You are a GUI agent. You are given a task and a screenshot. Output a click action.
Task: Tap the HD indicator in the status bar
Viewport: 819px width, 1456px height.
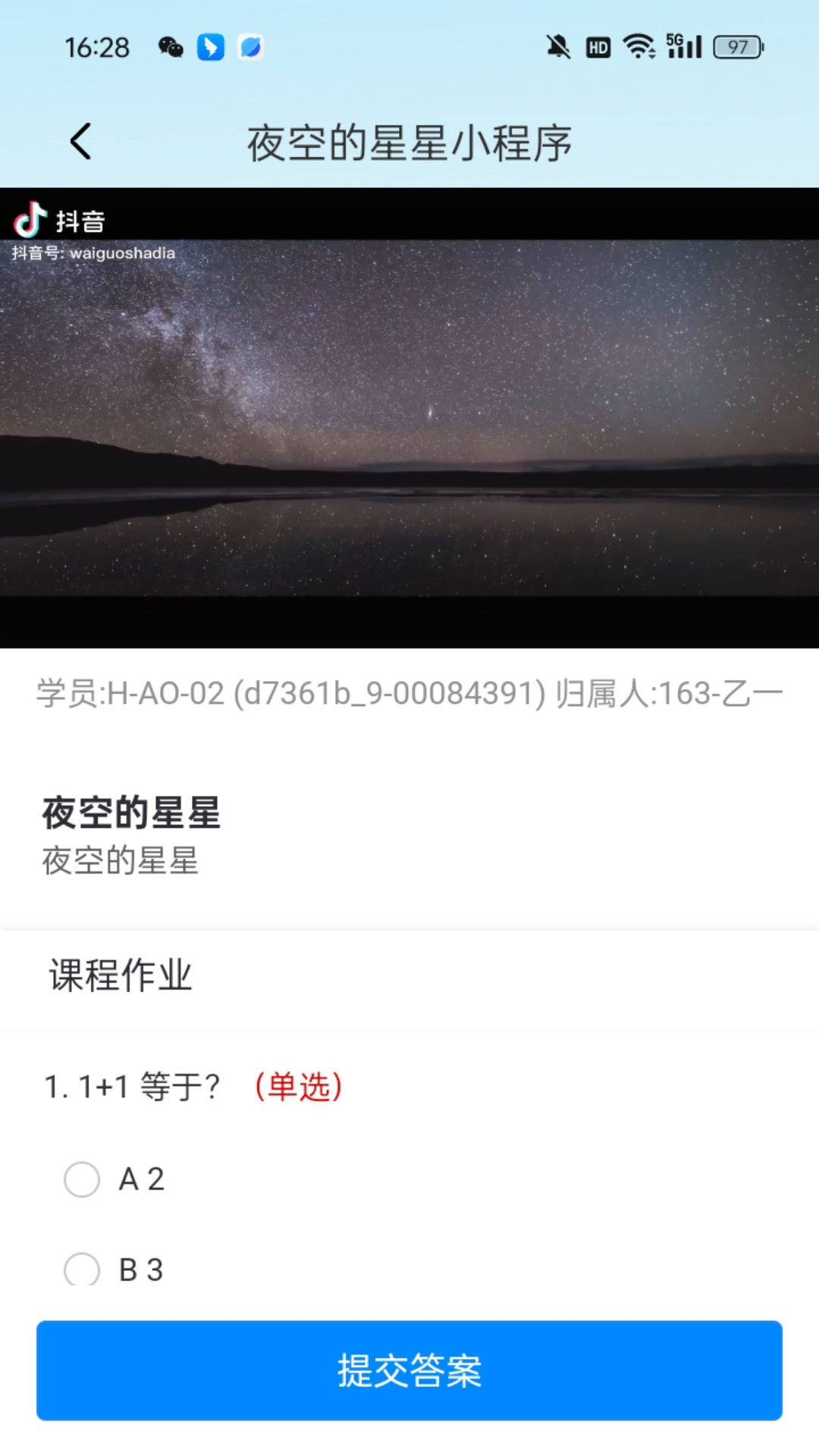coord(597,47)
